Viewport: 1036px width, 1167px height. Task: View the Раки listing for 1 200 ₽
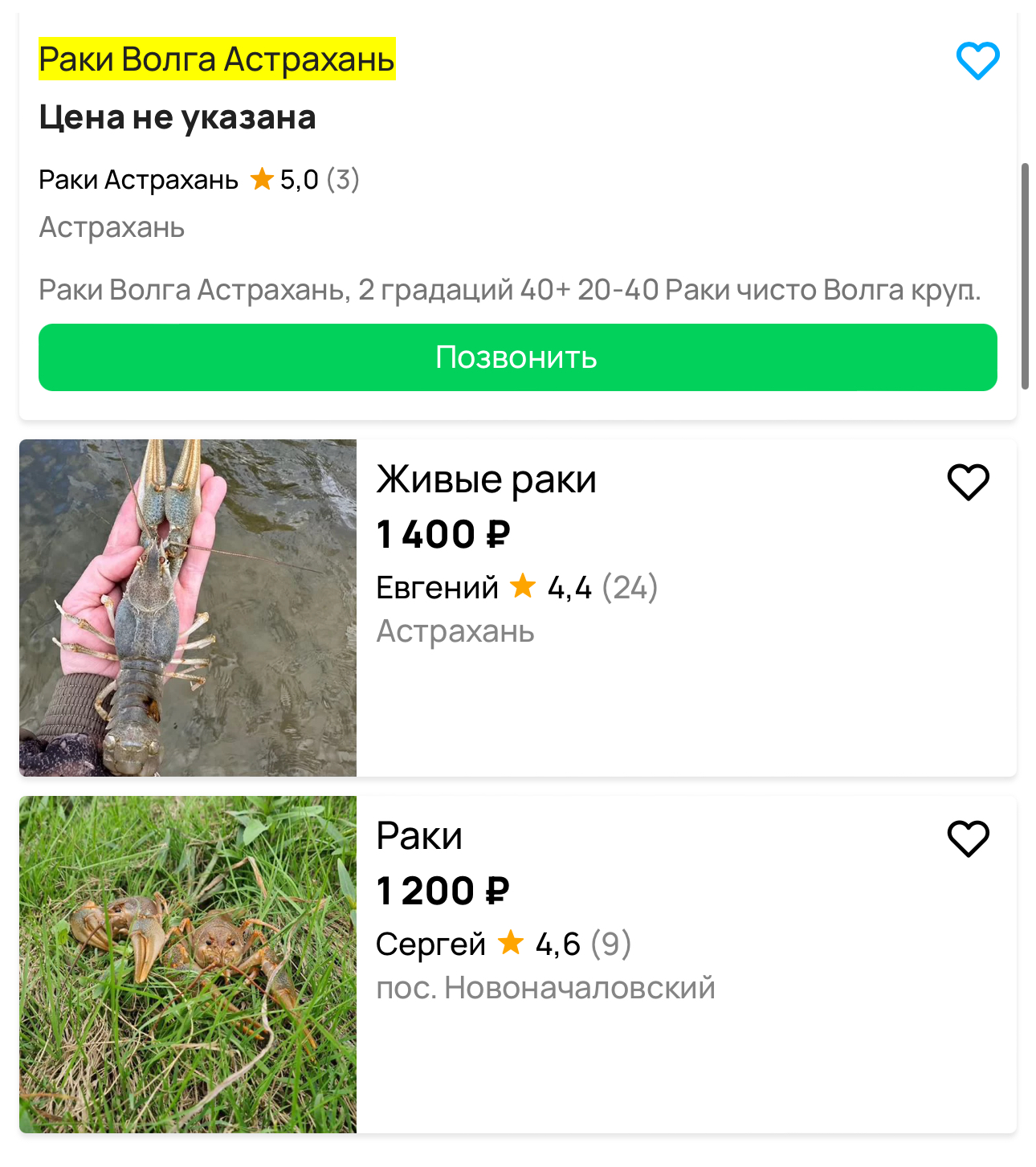tap(418, 836)
